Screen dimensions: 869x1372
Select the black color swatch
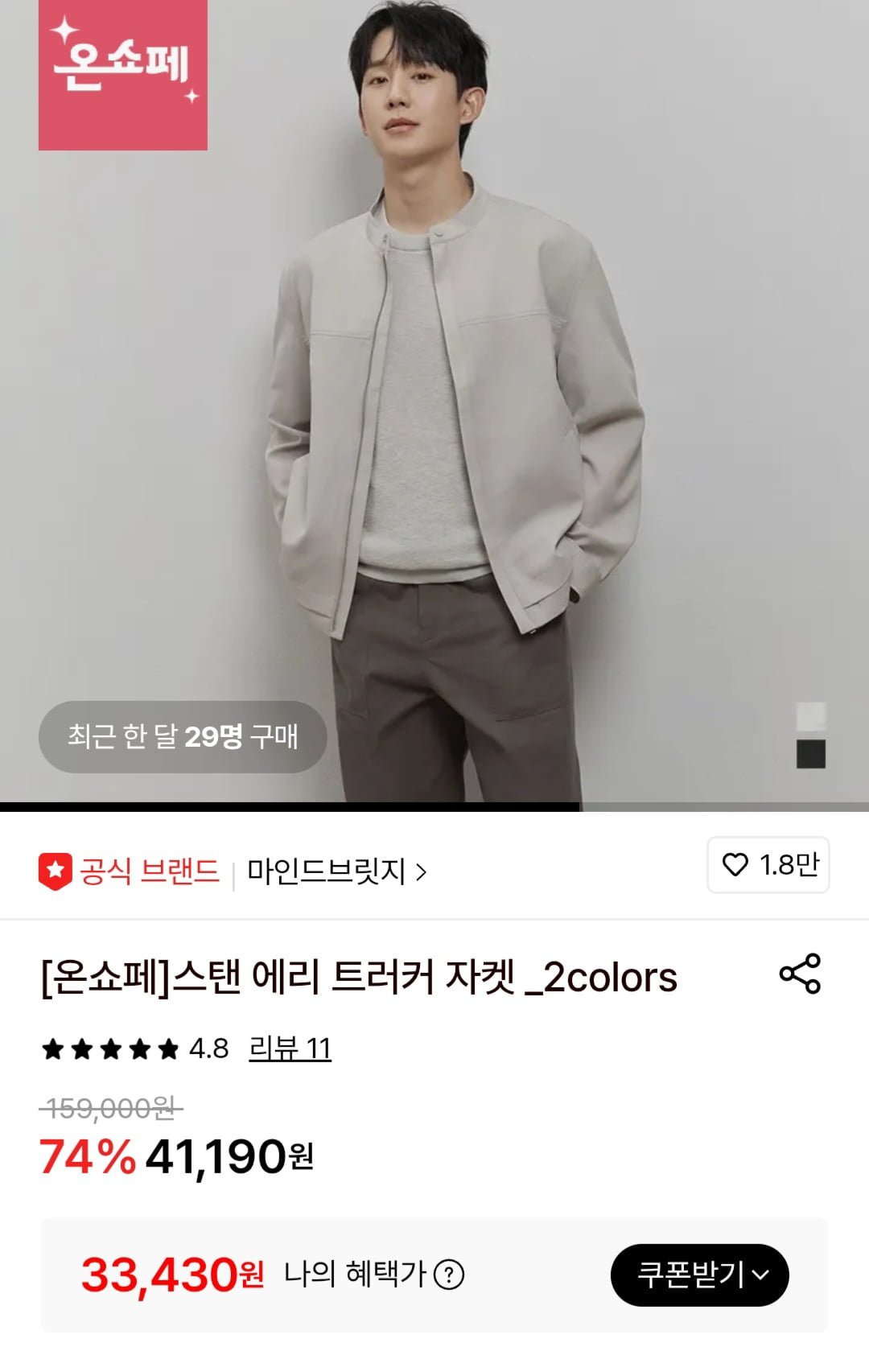point(810,754)
